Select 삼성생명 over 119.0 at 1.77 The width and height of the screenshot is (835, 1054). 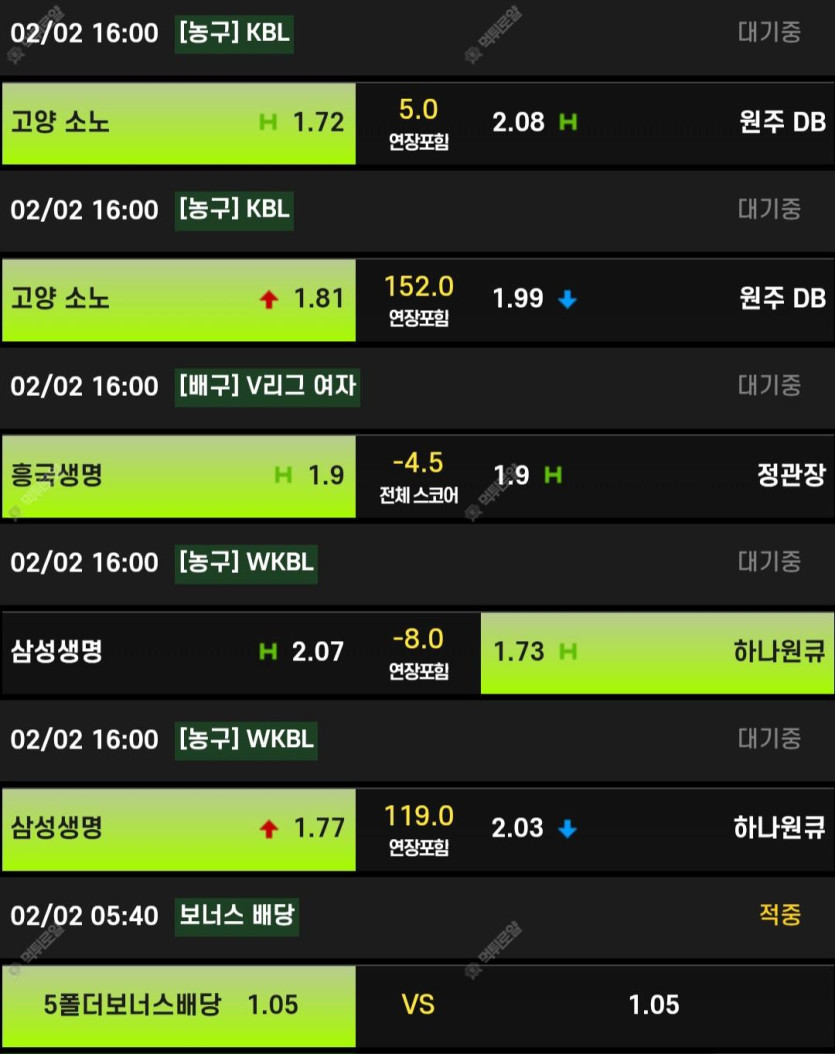(x=178, y=828)
